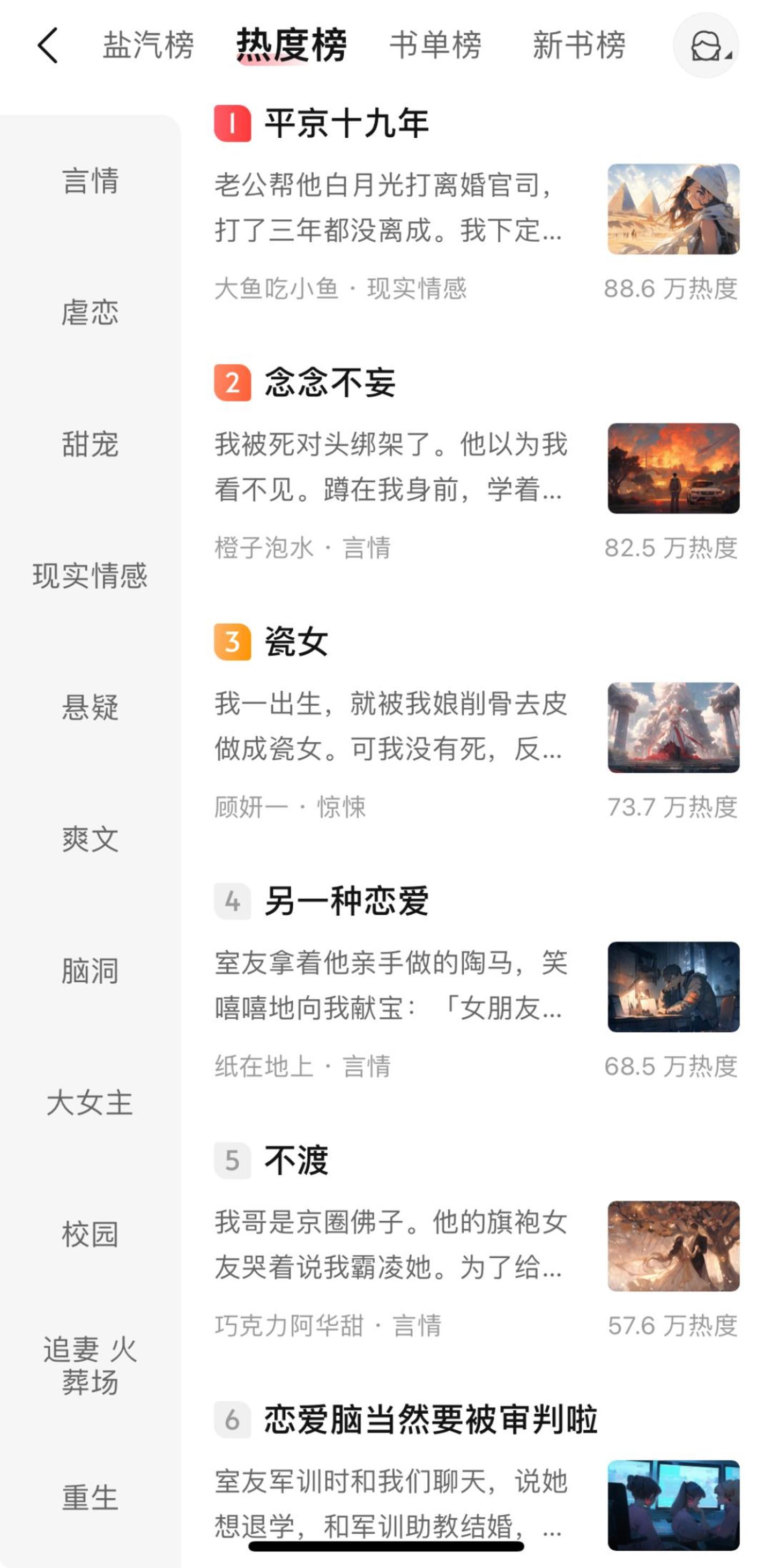Read the story 恋爱脑当然要被审判啦

coord(430,1420)
